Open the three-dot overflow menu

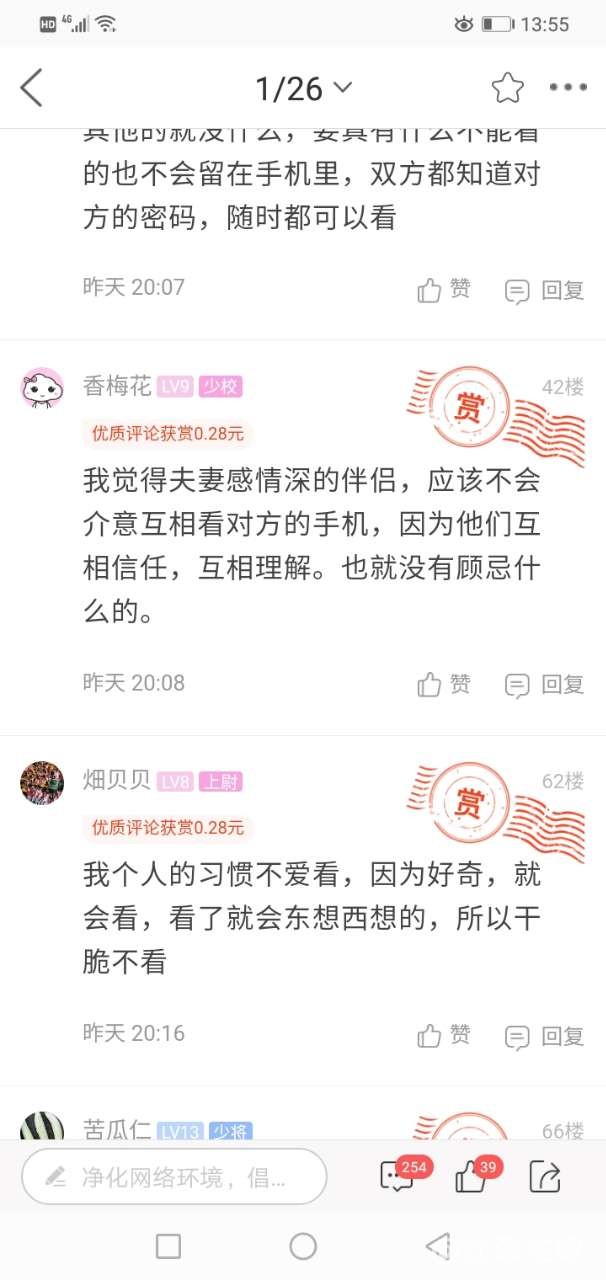(x=568, y=88)
